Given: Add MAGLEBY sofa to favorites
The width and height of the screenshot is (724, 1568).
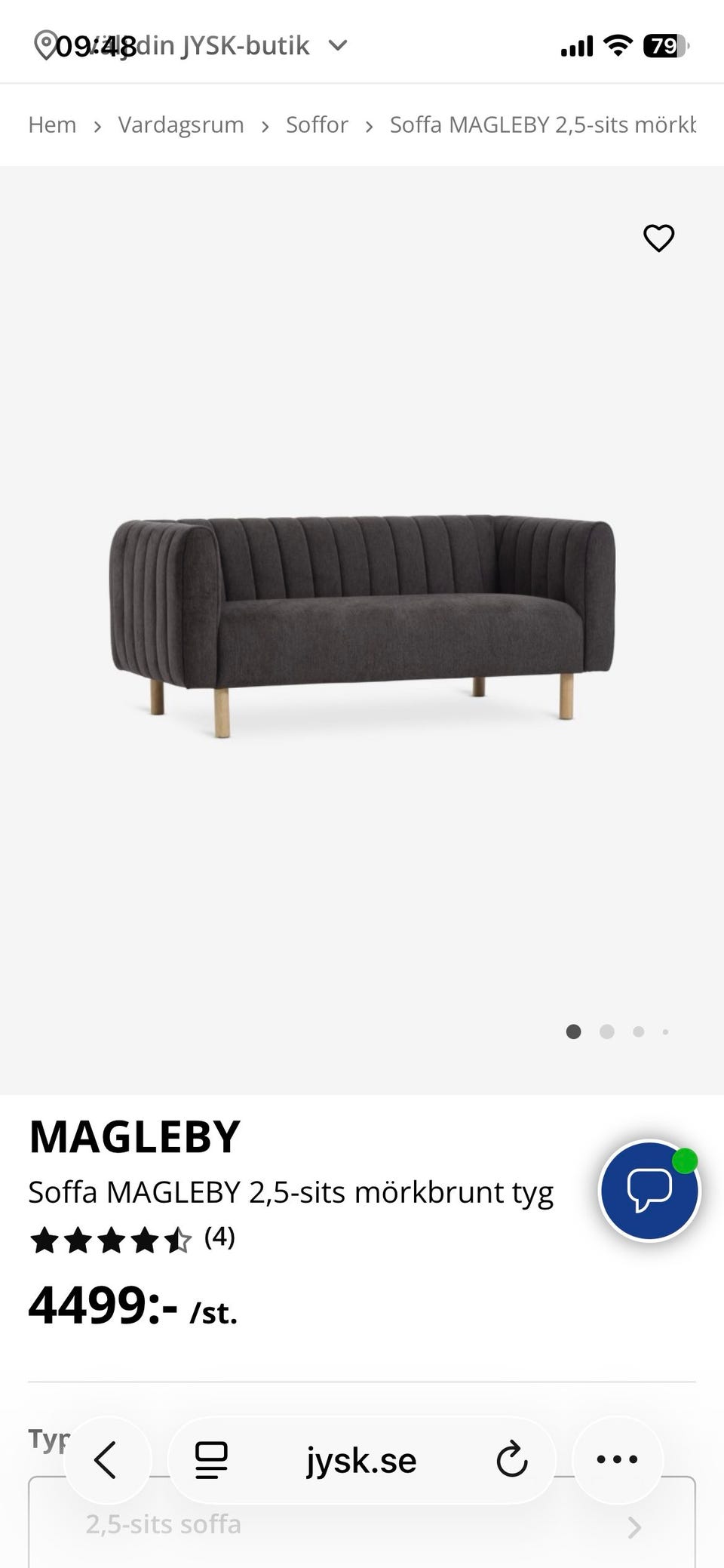Looking at the screenshot, I should pyautogui.click(x=658, y=238).
